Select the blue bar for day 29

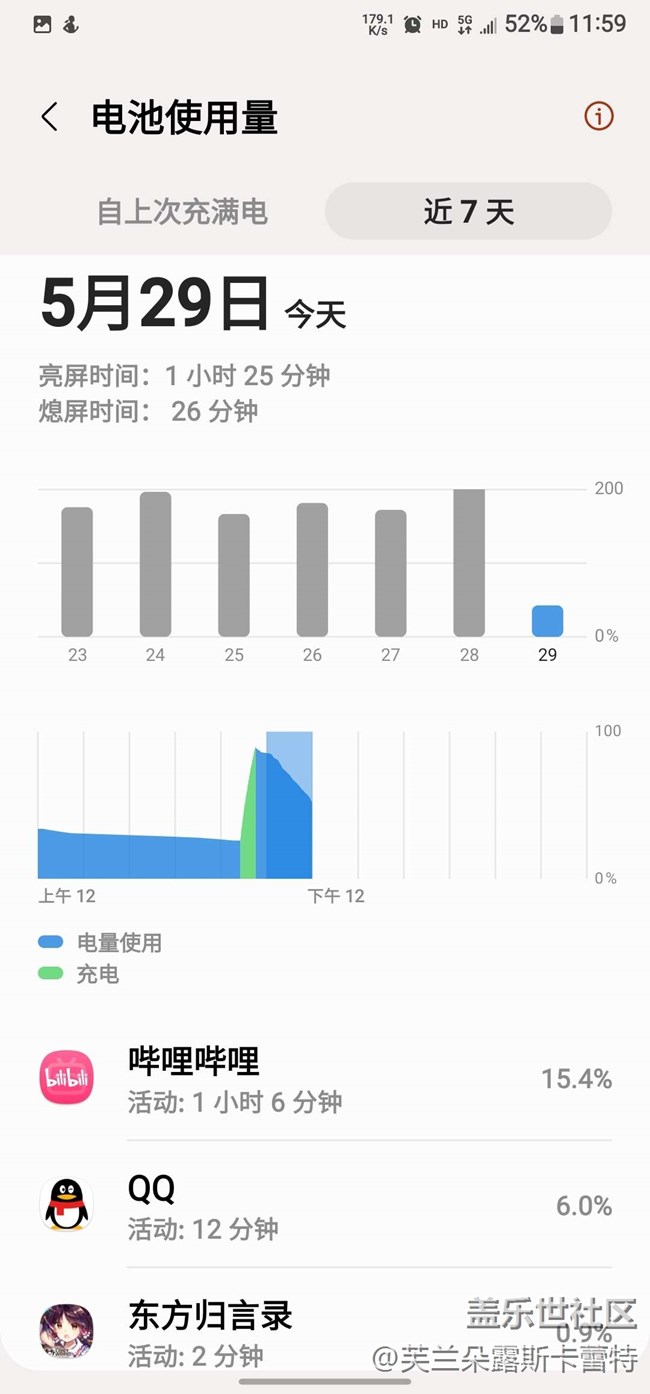(x=547, y=621)
